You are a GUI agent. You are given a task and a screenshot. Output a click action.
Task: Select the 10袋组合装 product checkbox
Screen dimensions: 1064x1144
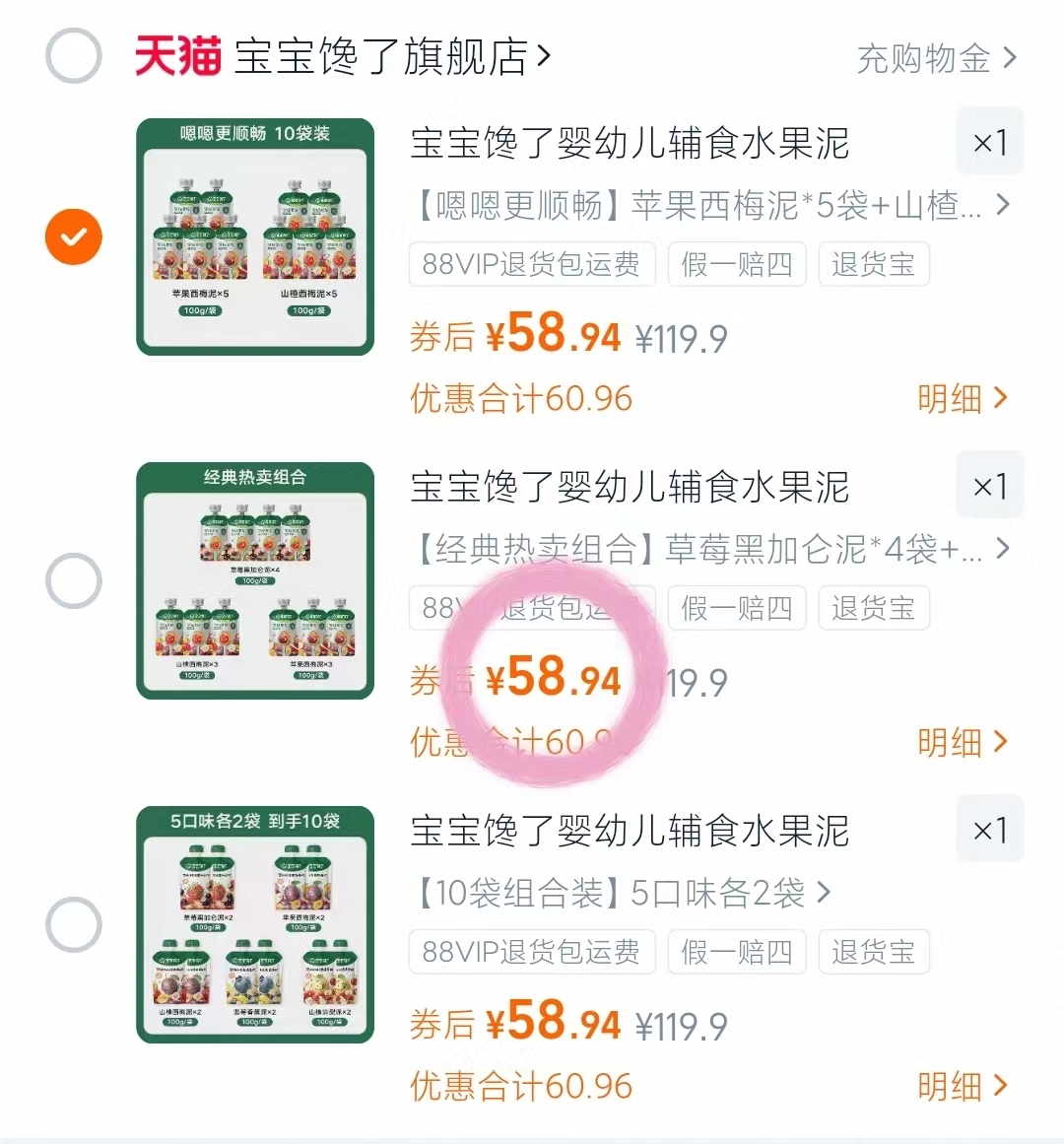pyautogui.click(x=73, y=924)
